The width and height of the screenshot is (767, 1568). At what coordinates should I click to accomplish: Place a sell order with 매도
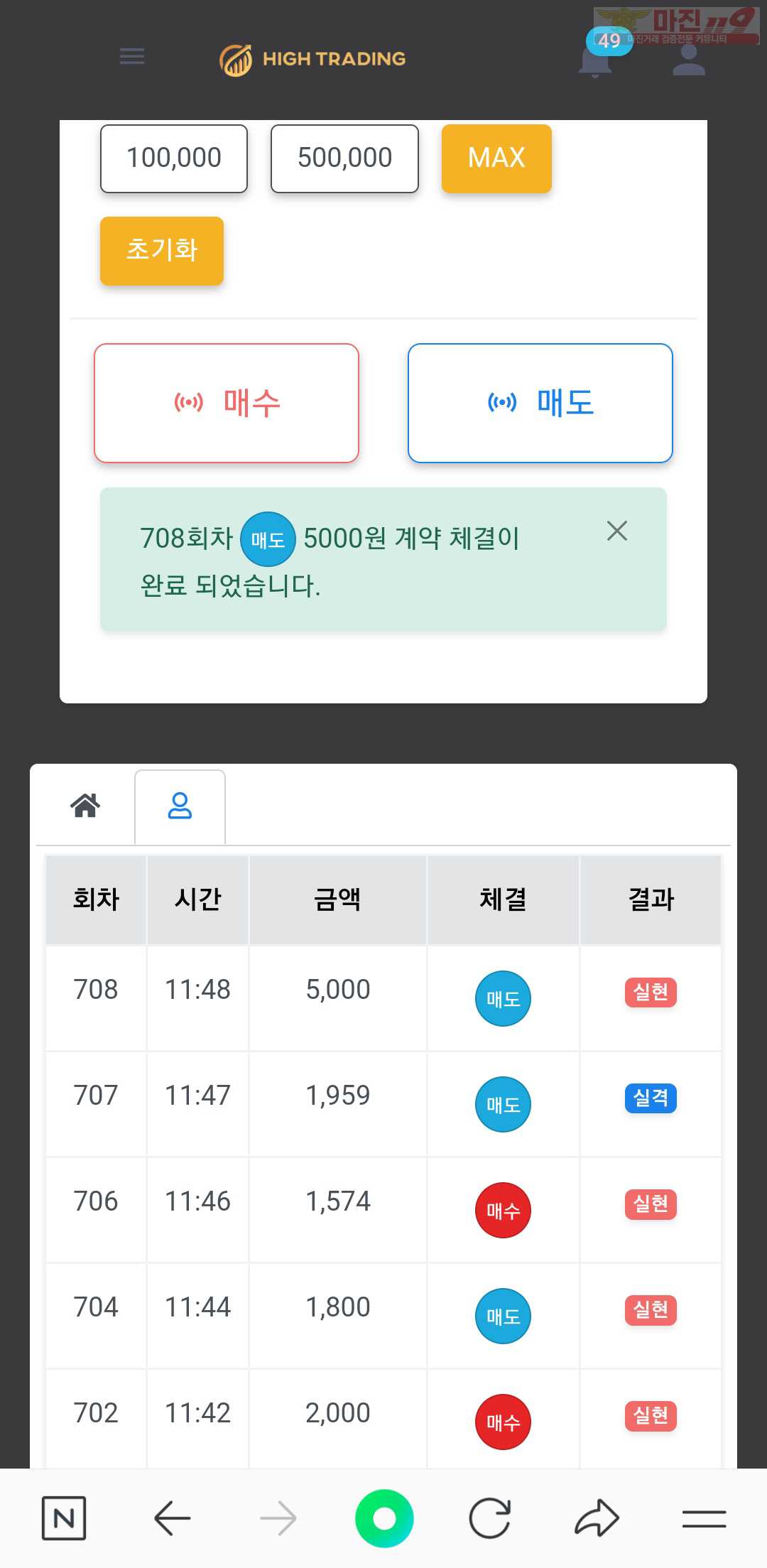point(540,403)
